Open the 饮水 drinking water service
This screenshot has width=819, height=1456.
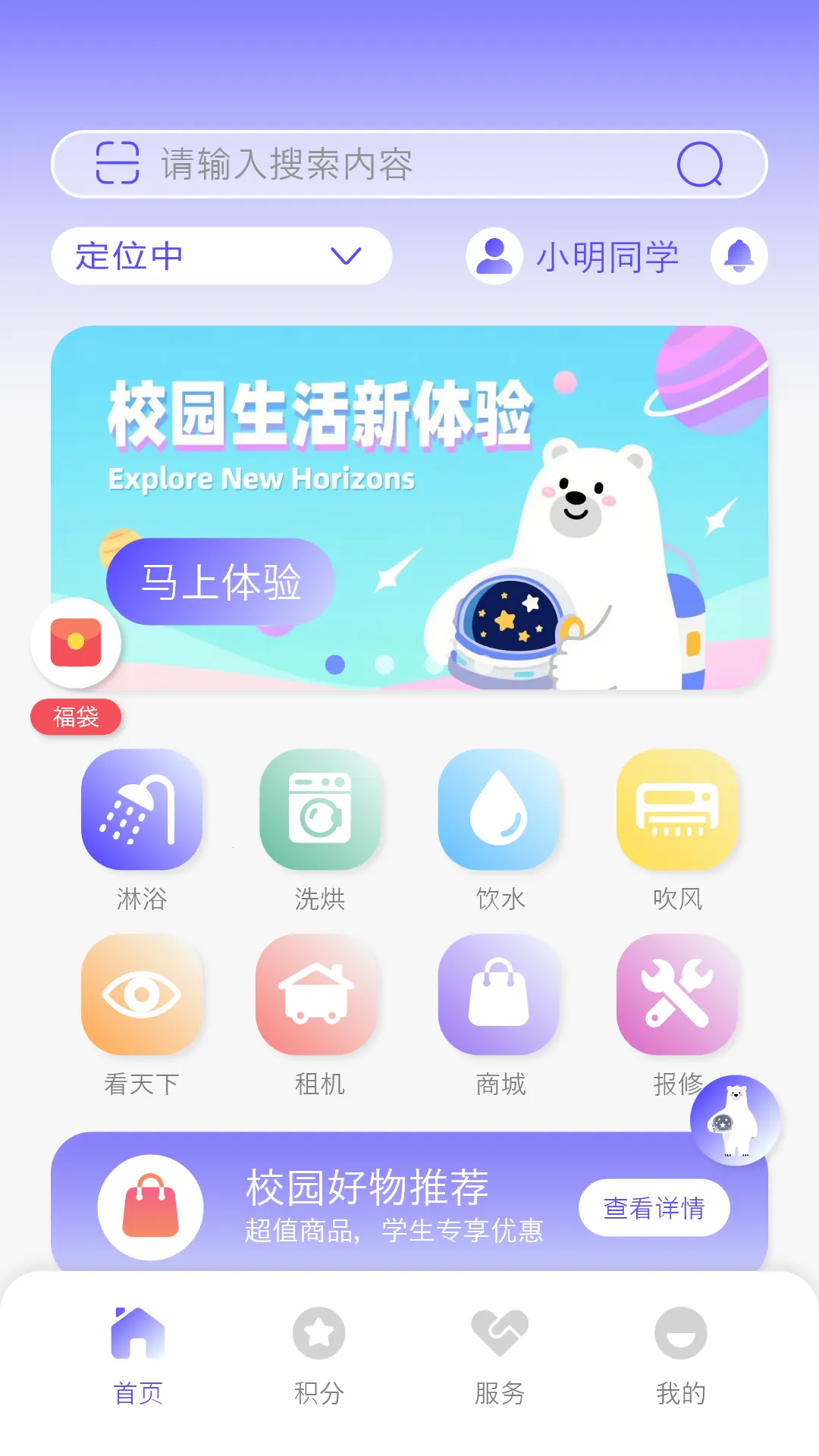499,810
